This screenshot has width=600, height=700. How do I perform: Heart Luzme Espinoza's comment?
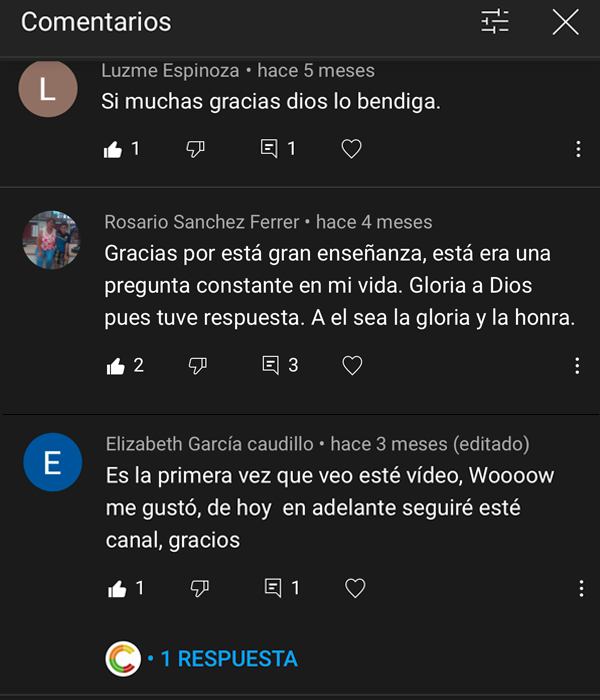click(x=352, y=149)
